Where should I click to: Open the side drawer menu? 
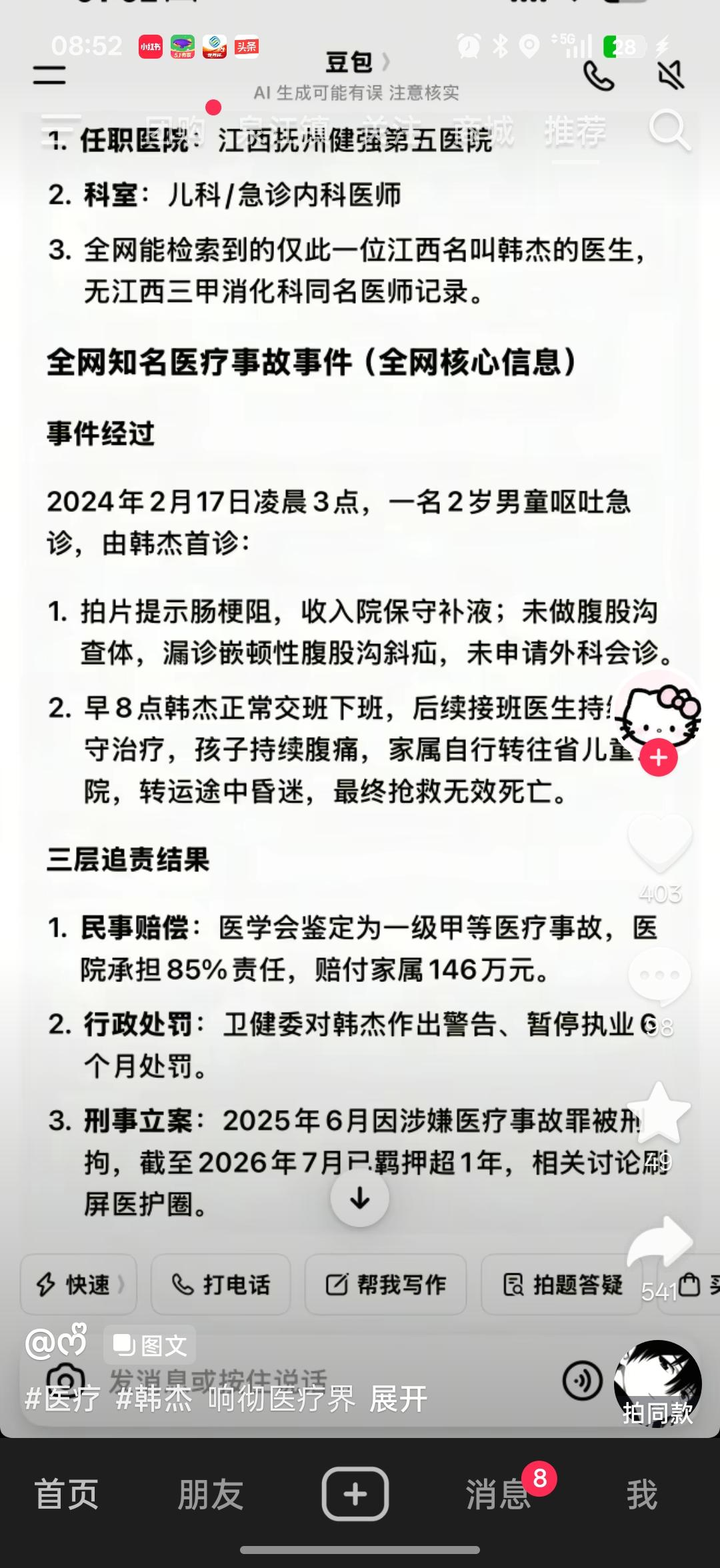click(61, 125)
